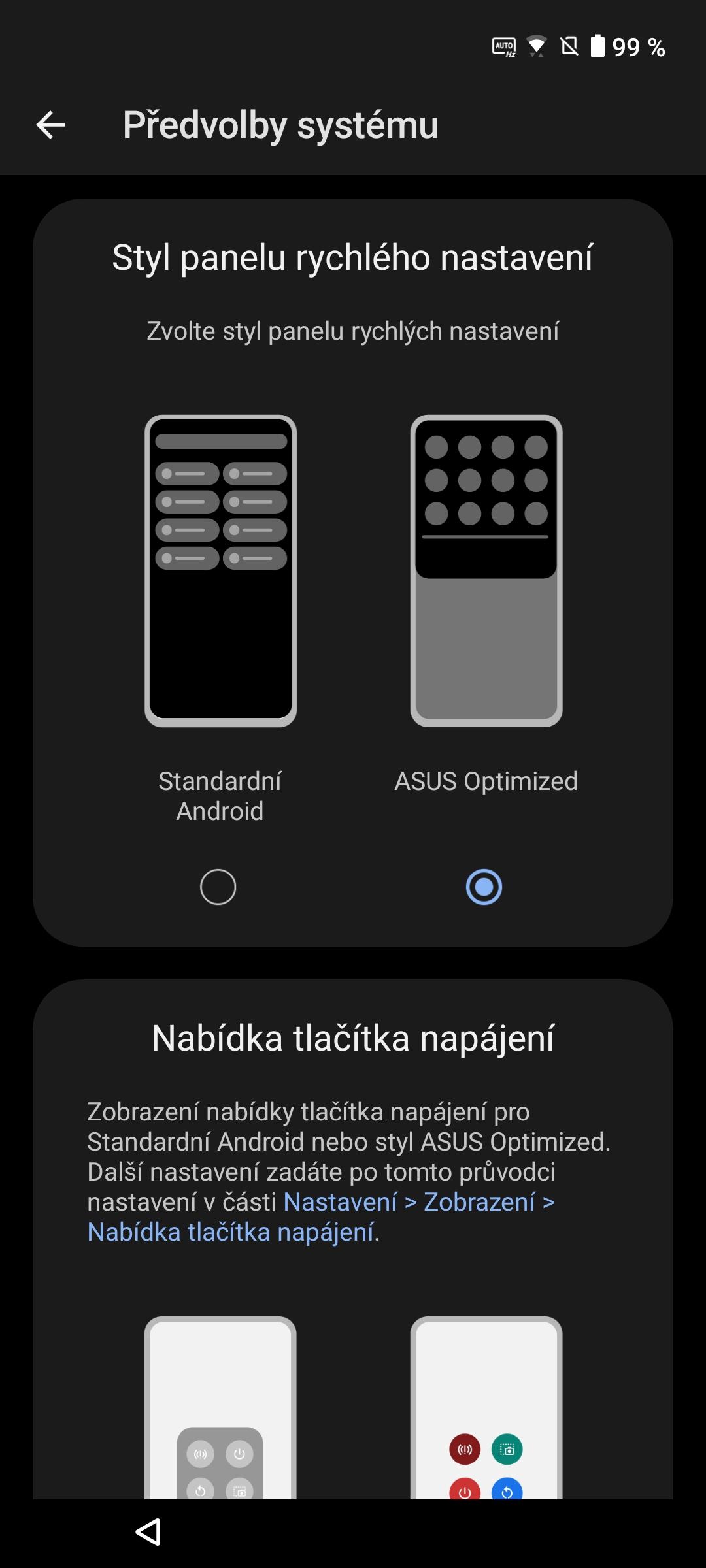Choose the grey power menu style preview

click(x=220, y=1407)
